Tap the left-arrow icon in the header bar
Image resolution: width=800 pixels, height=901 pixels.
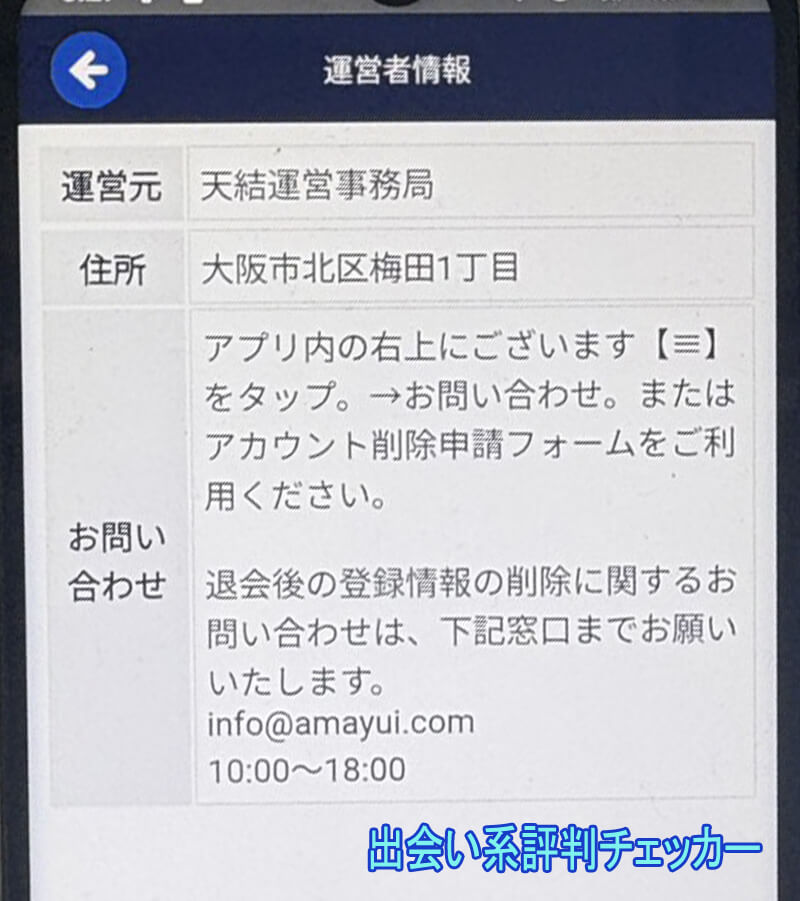[87, 69]
